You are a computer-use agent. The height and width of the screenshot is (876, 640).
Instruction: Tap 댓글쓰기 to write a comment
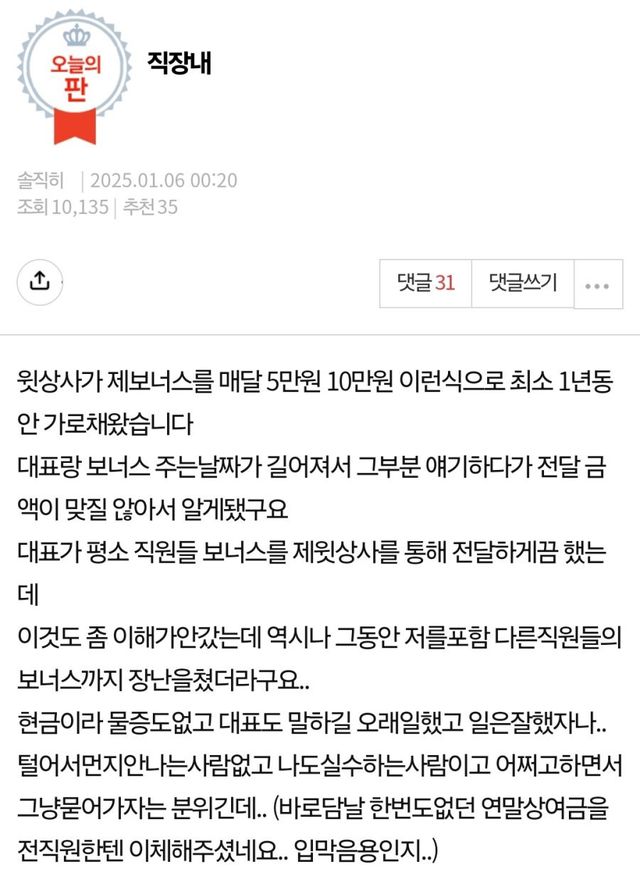pos(522,283)
